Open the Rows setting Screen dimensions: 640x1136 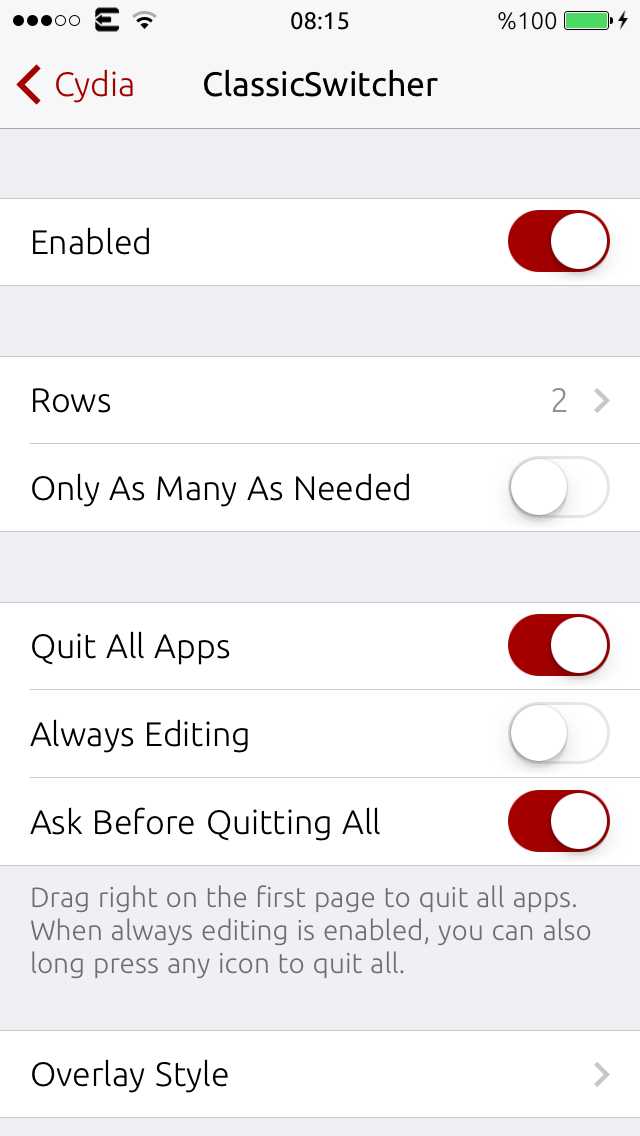click(x=320, y=401)
